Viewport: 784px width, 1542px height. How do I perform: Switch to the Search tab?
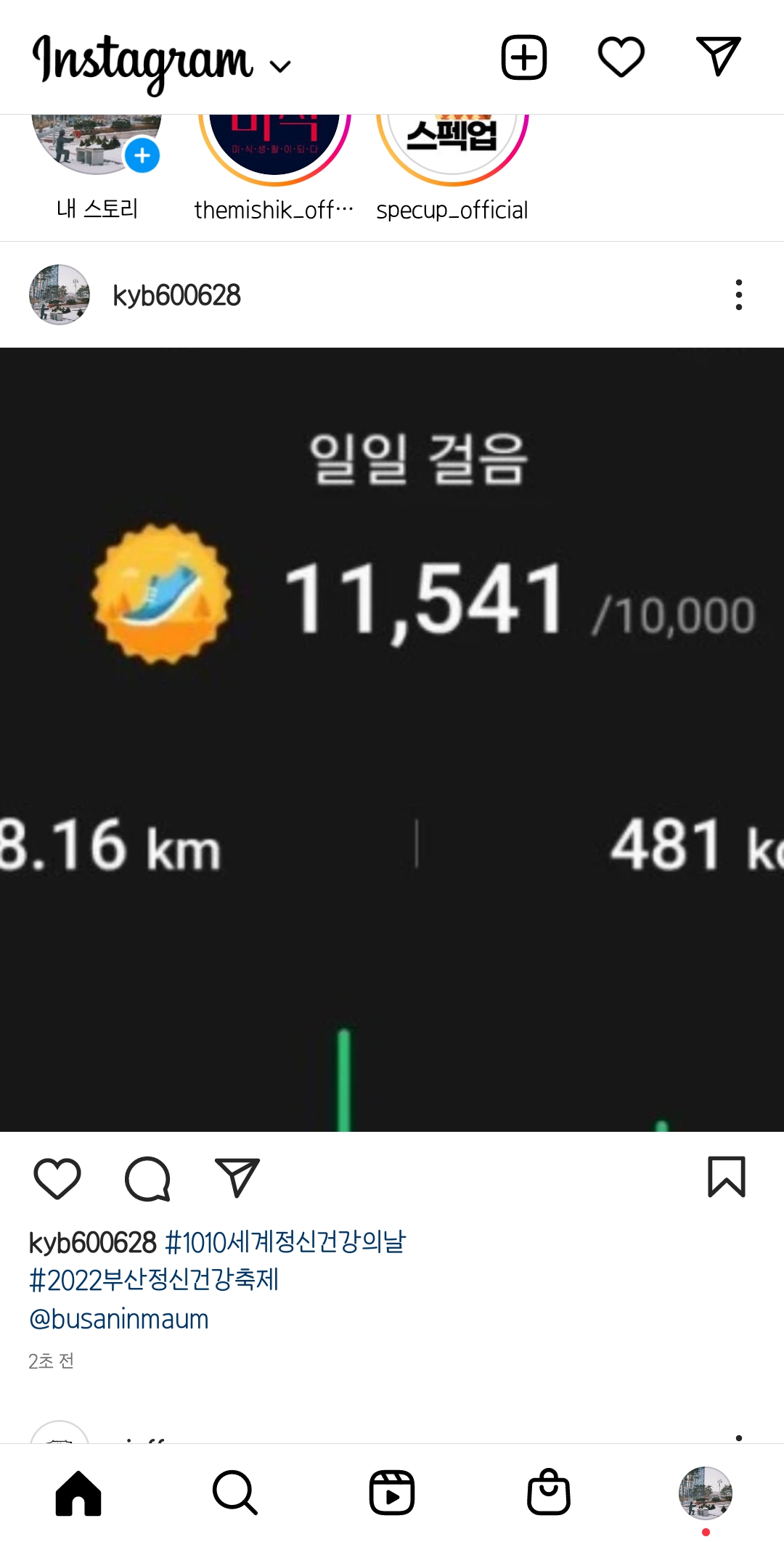pyautogui.click(x=235, y=1493)
